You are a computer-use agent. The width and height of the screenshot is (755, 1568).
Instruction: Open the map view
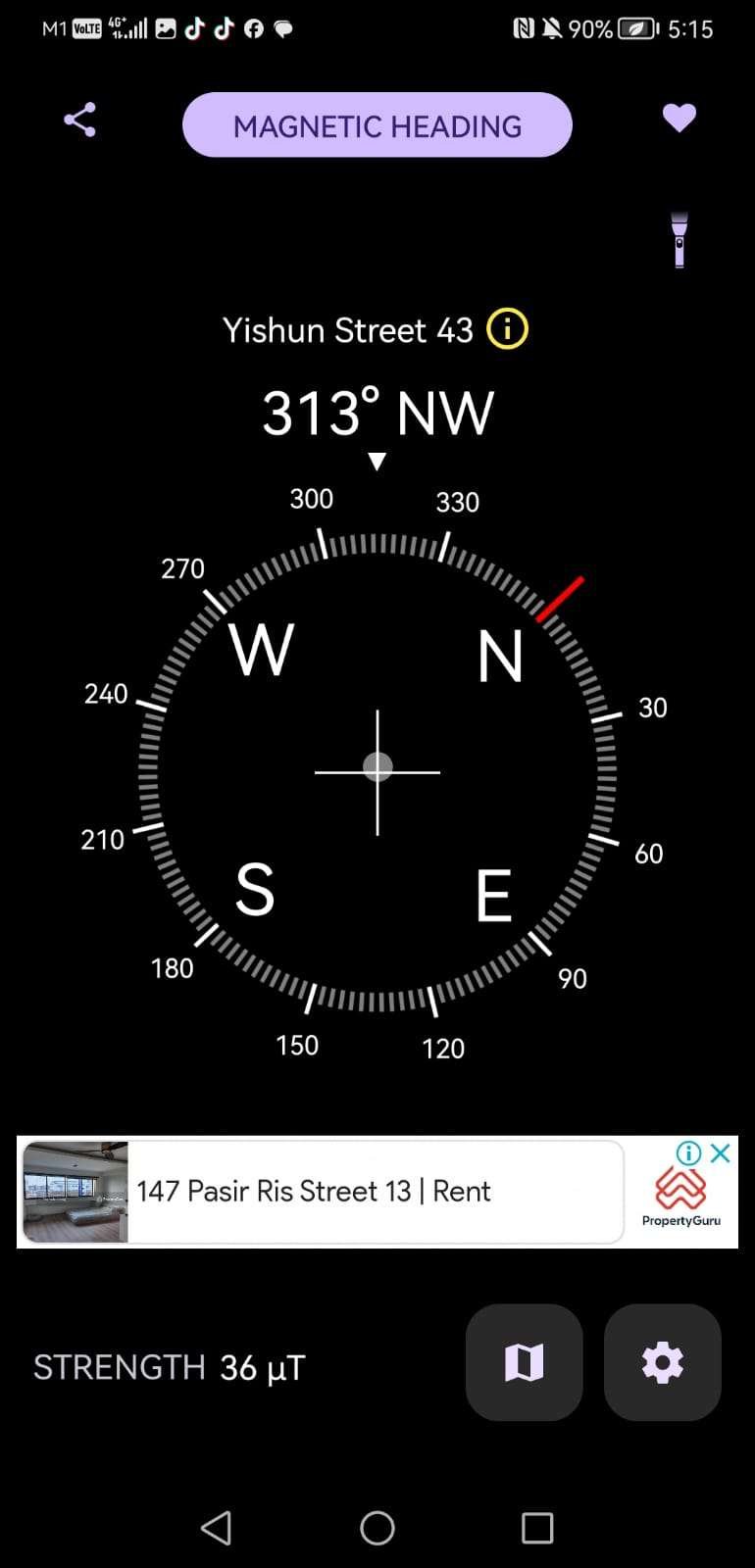pos(524,1362)
